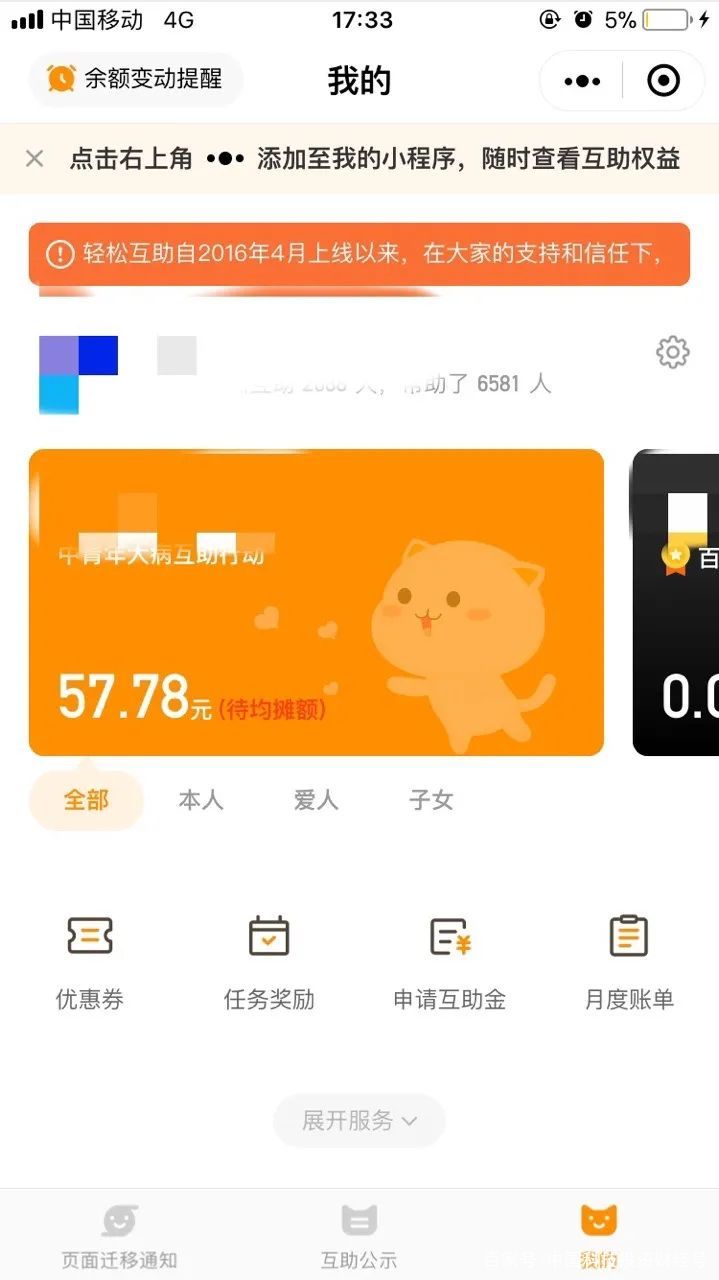Open 任务奖励 task rewards

click(269, 960)
